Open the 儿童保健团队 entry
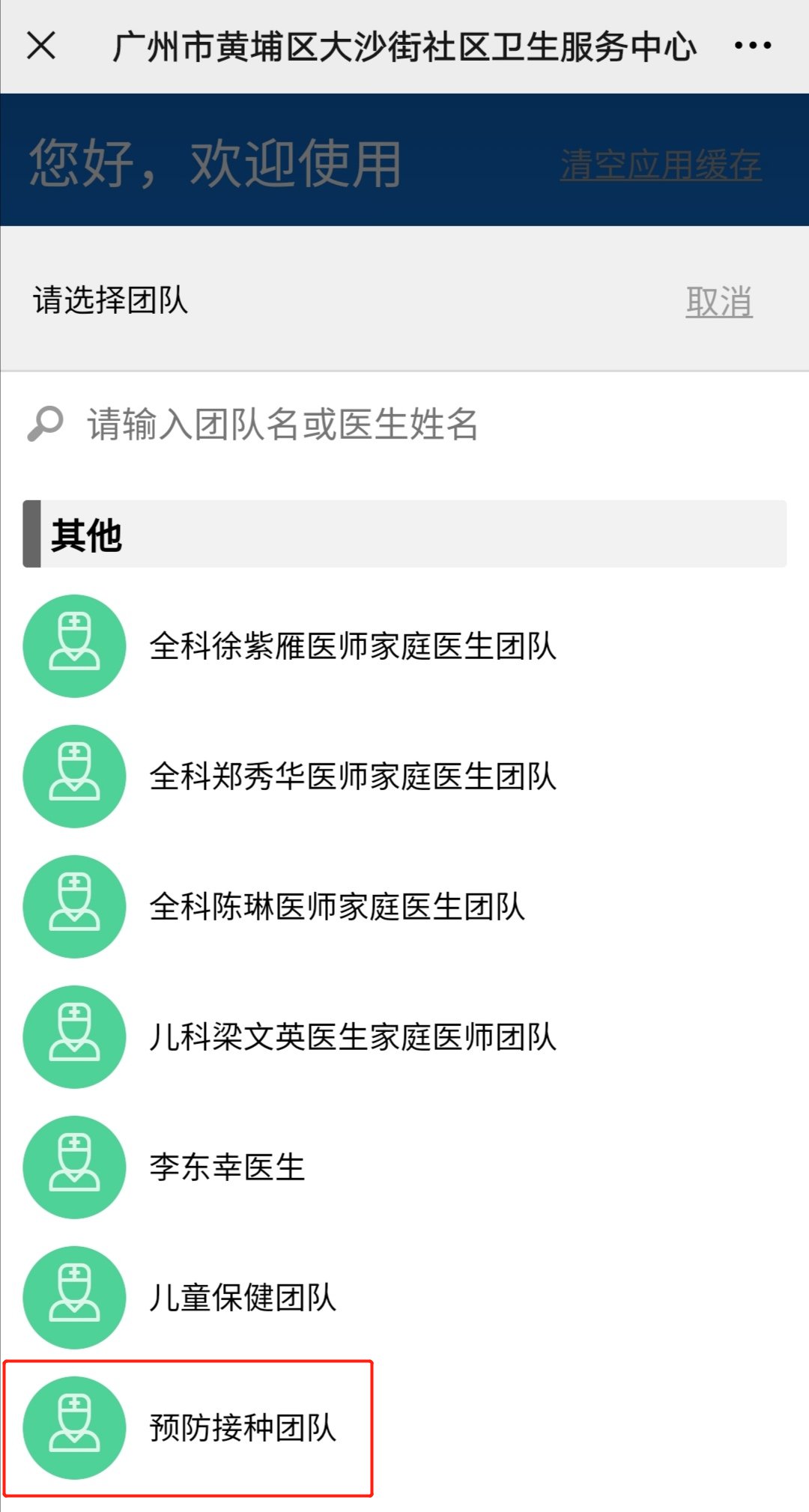 tap(242, 1298)
